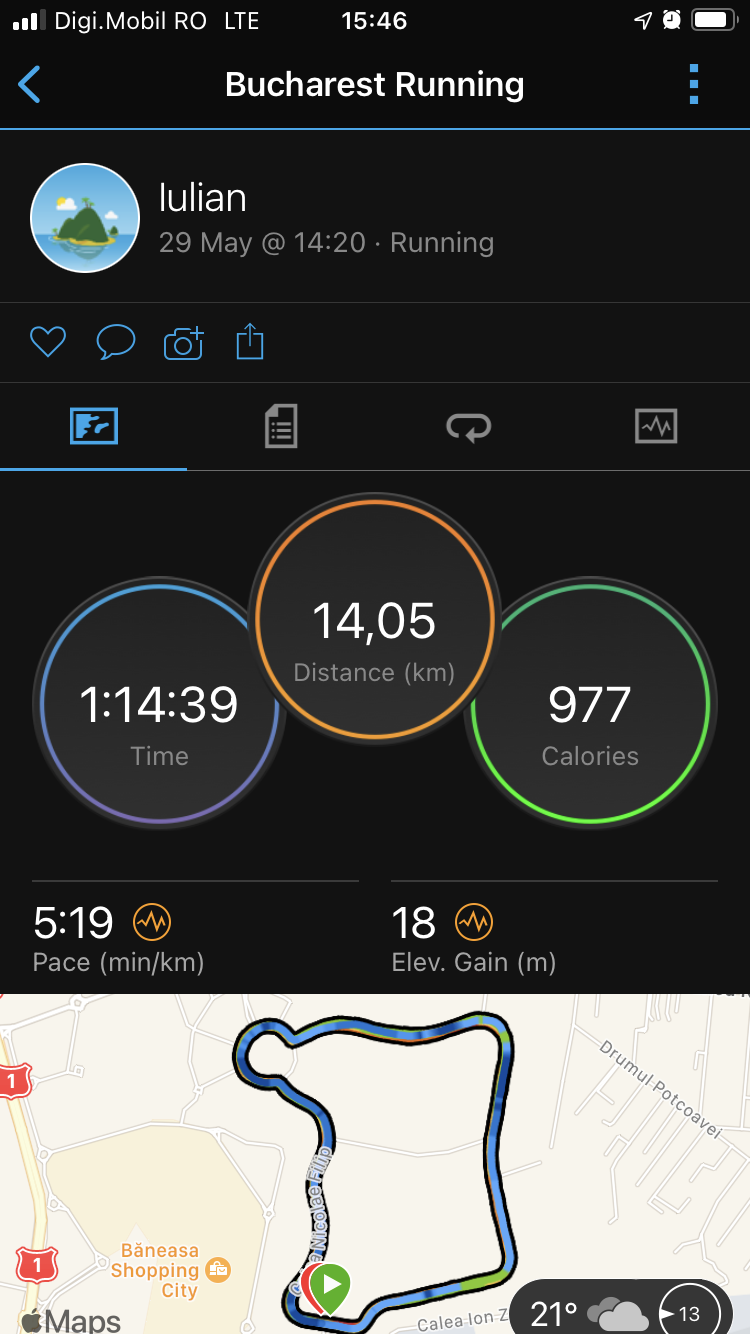The height and width of the screenshot is (1334, 750).
Task: Add a photo to the activity
Action: [183, 343]
